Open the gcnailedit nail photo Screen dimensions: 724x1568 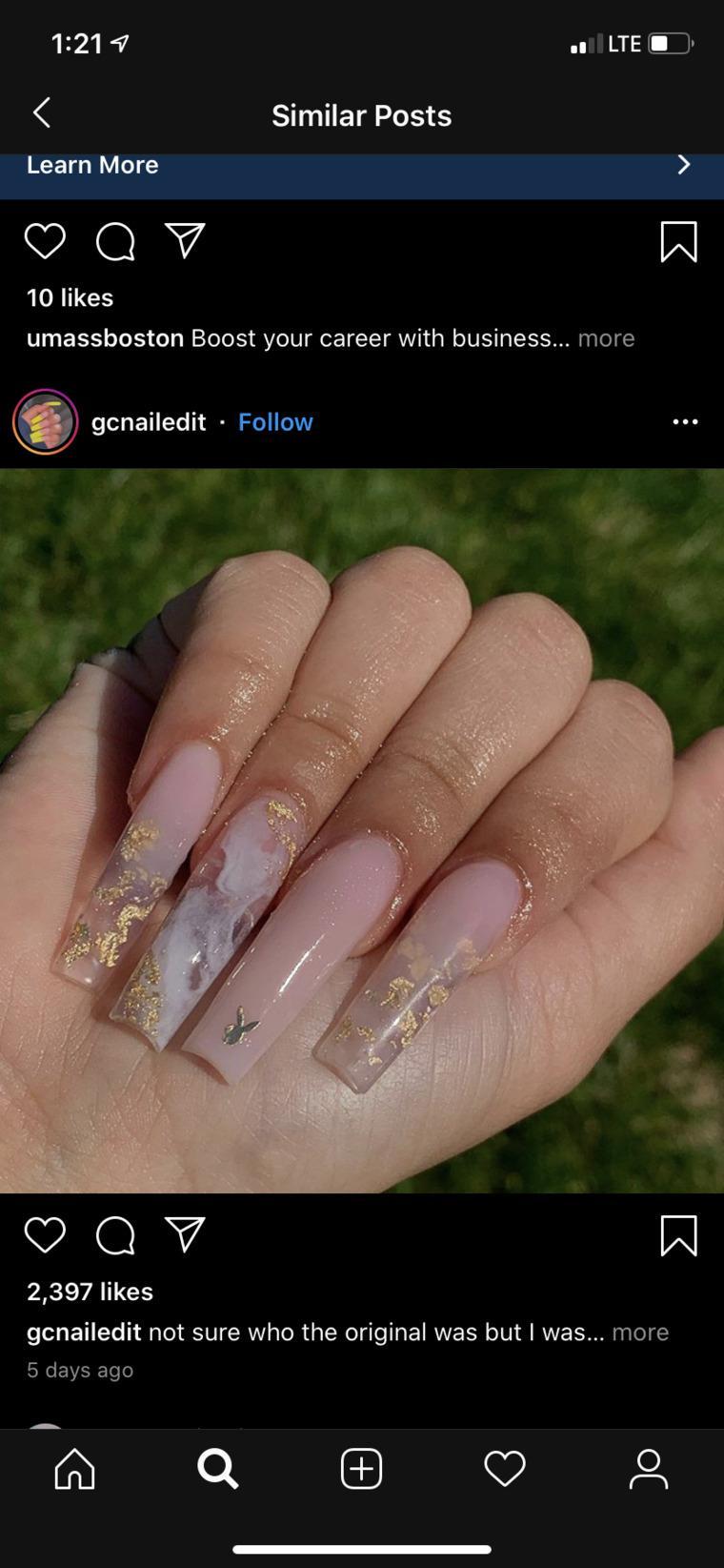362,830
